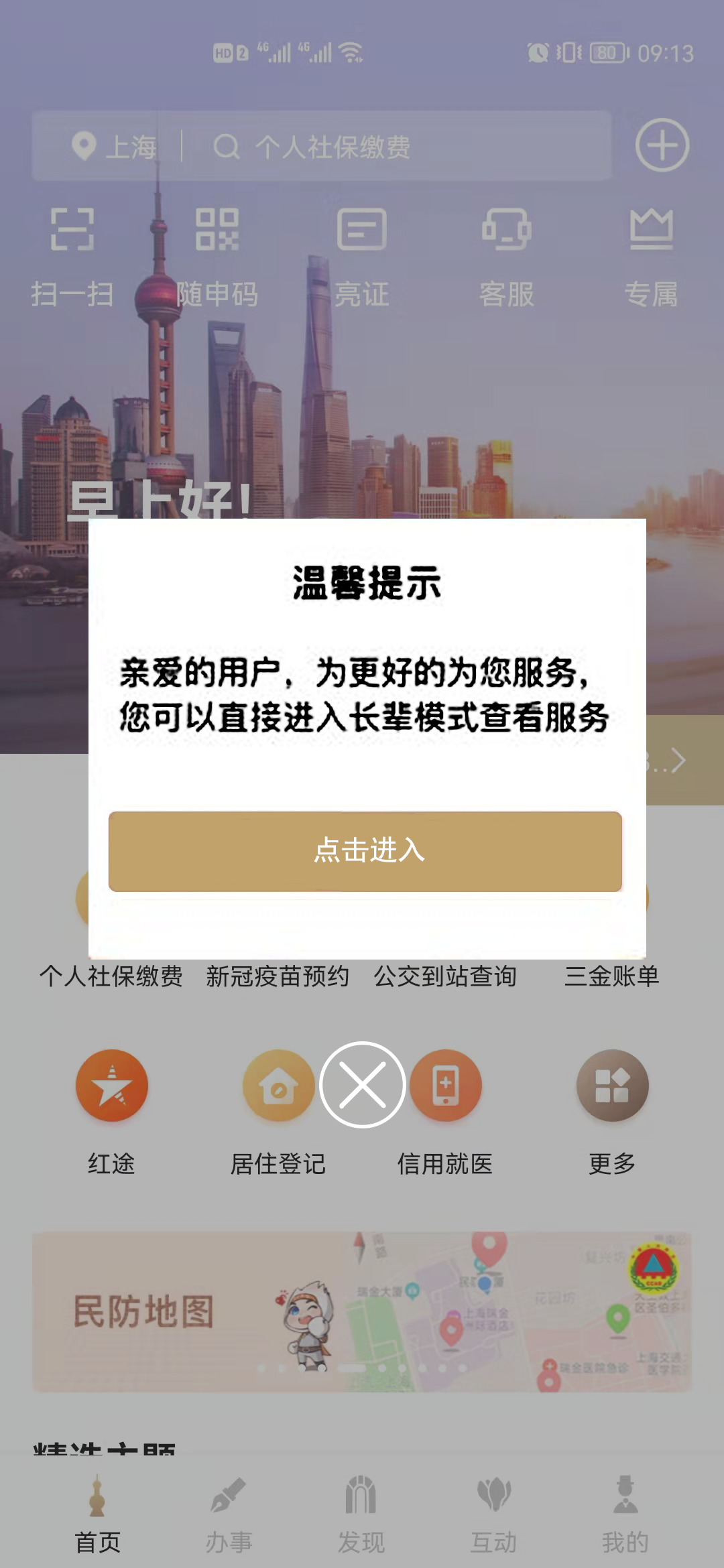724x1568 pixels.
Task: Show the 随申码 code
Action: tap(217, 256)
